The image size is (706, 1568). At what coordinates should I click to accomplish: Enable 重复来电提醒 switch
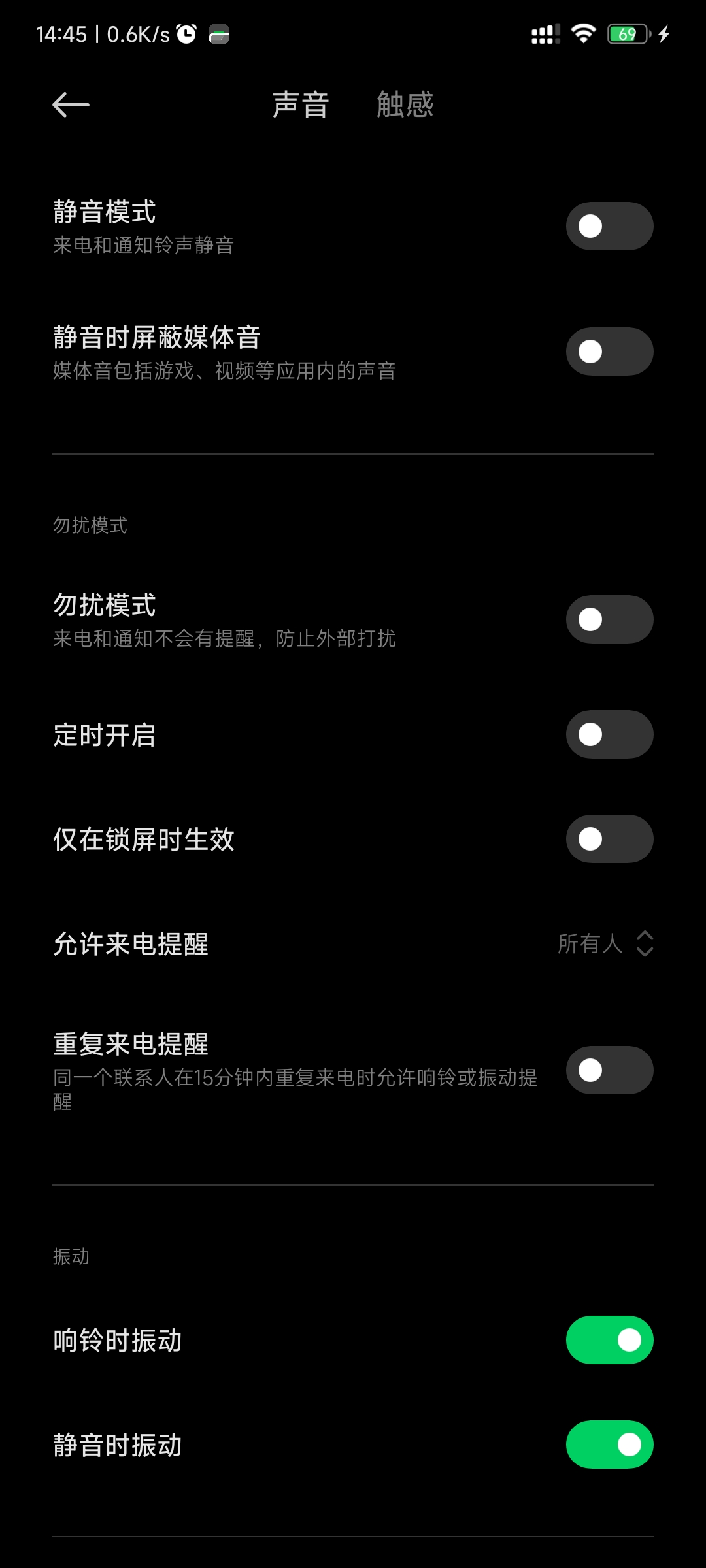(x=609, y=1070)
